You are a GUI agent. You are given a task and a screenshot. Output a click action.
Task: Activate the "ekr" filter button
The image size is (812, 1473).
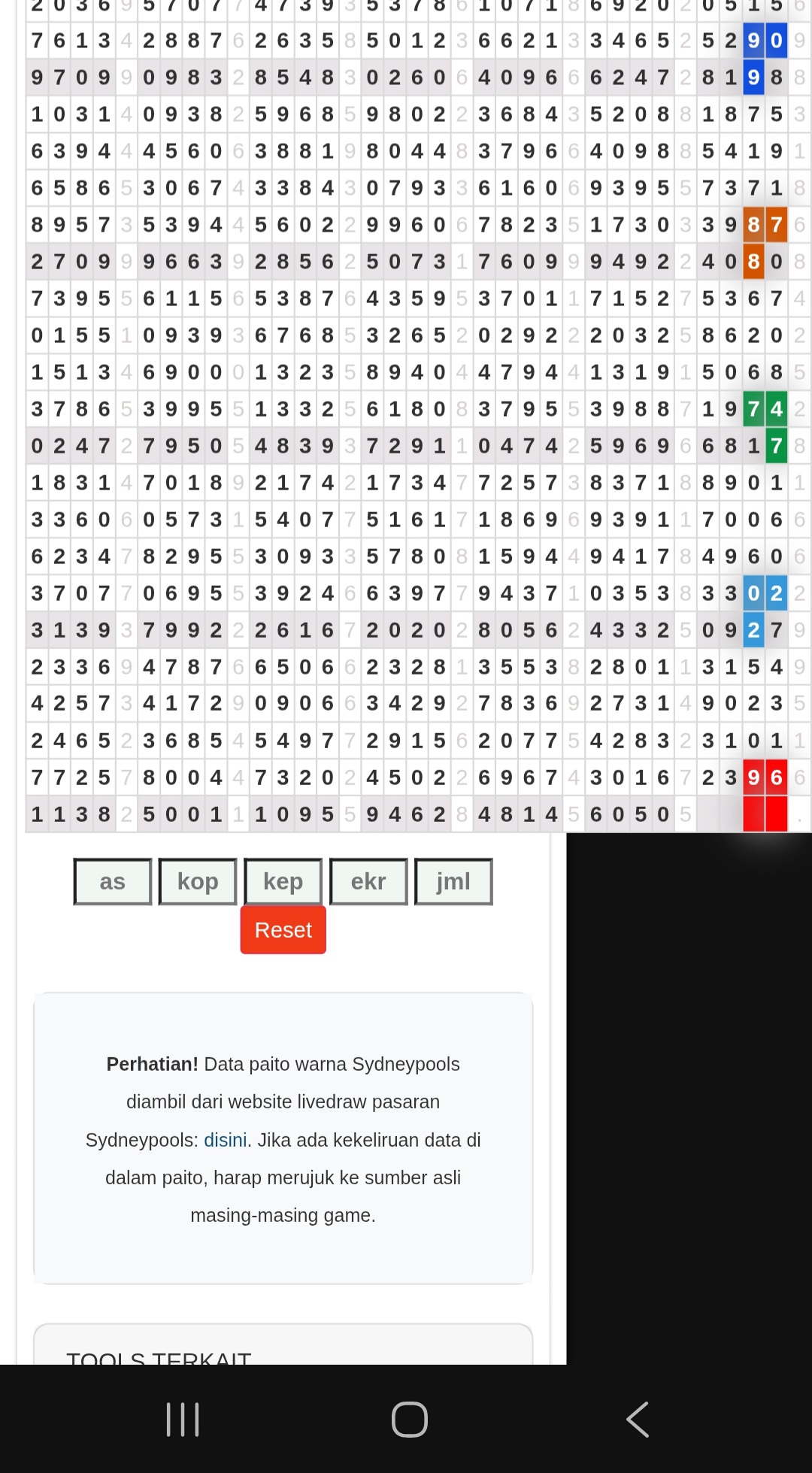pyautogui.click(x=368, y=881)
